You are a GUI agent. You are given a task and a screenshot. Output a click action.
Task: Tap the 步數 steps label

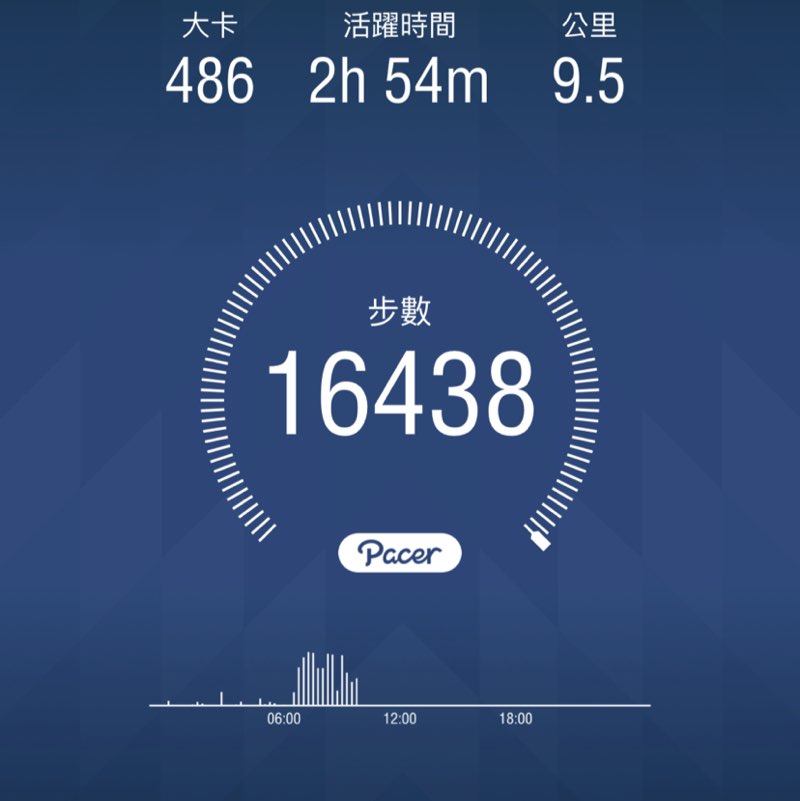(400, 310)
